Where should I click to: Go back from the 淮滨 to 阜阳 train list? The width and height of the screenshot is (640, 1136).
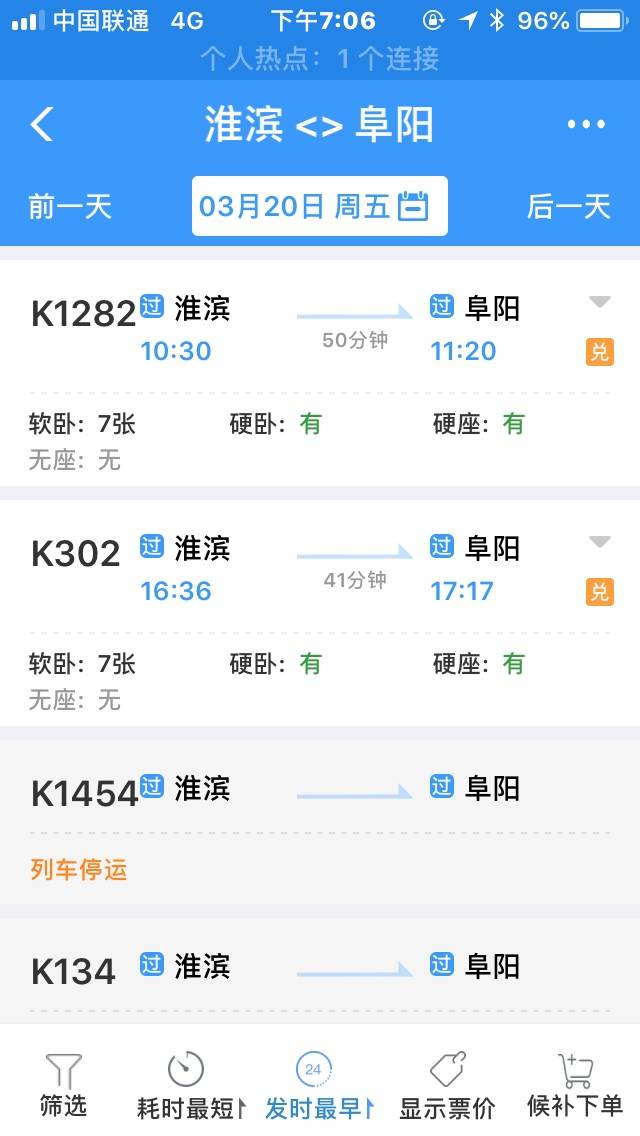coord(42,124)
